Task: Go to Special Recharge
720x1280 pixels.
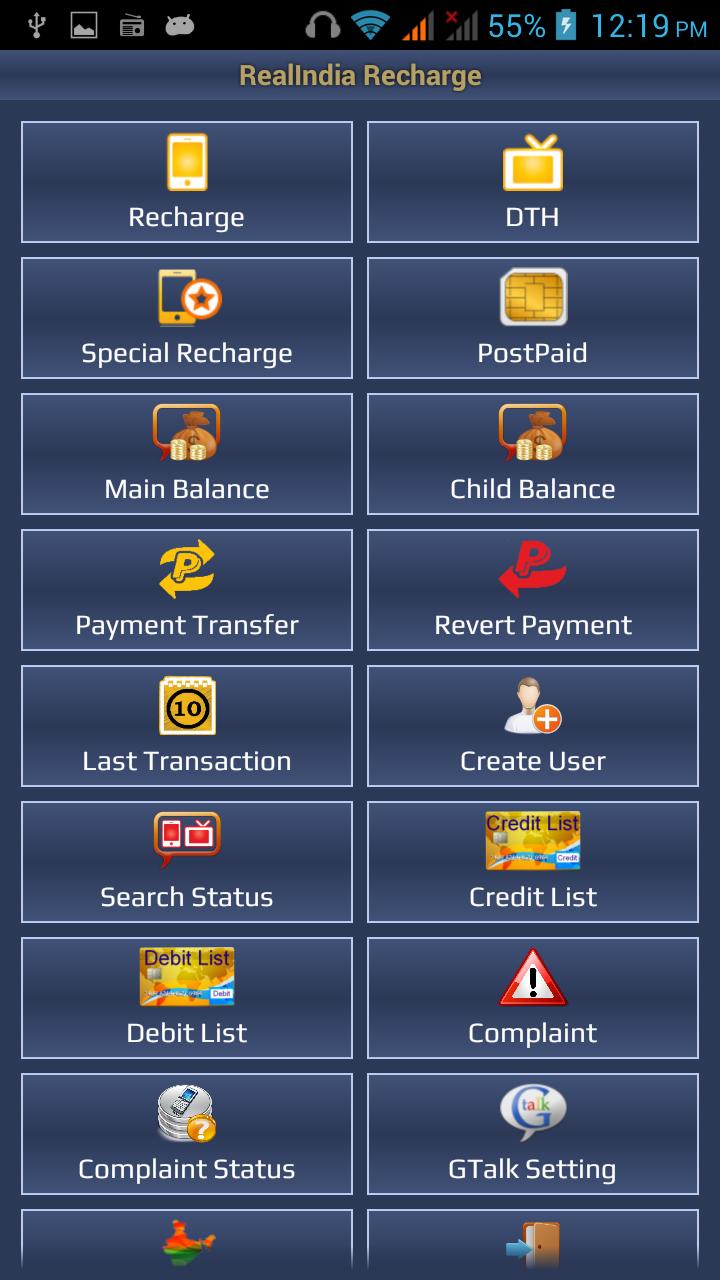Action: [x=187, y=318]
